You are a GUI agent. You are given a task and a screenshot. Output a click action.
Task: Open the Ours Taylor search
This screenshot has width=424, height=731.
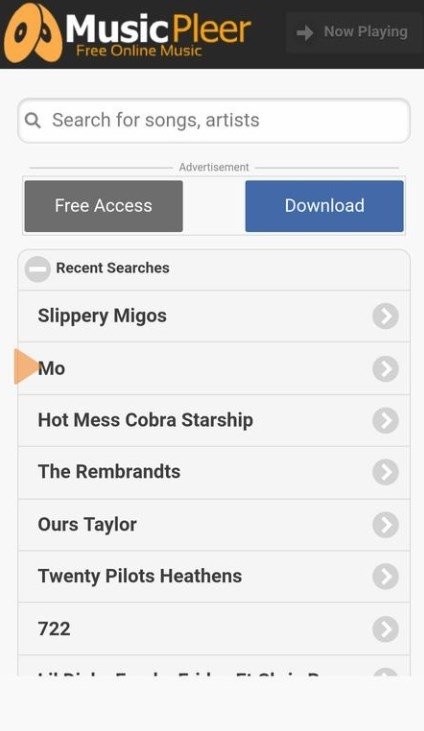point(214,524)
